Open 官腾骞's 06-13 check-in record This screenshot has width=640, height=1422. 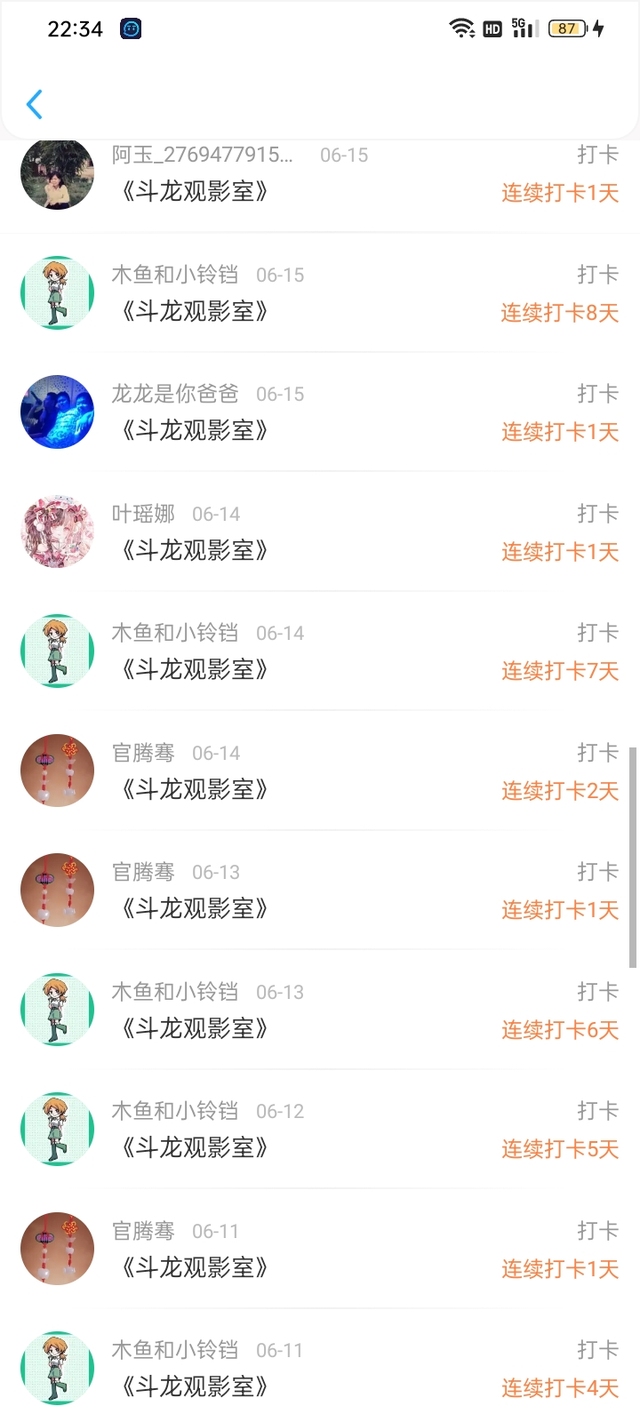pyautogui.click(x=320, y=891)
